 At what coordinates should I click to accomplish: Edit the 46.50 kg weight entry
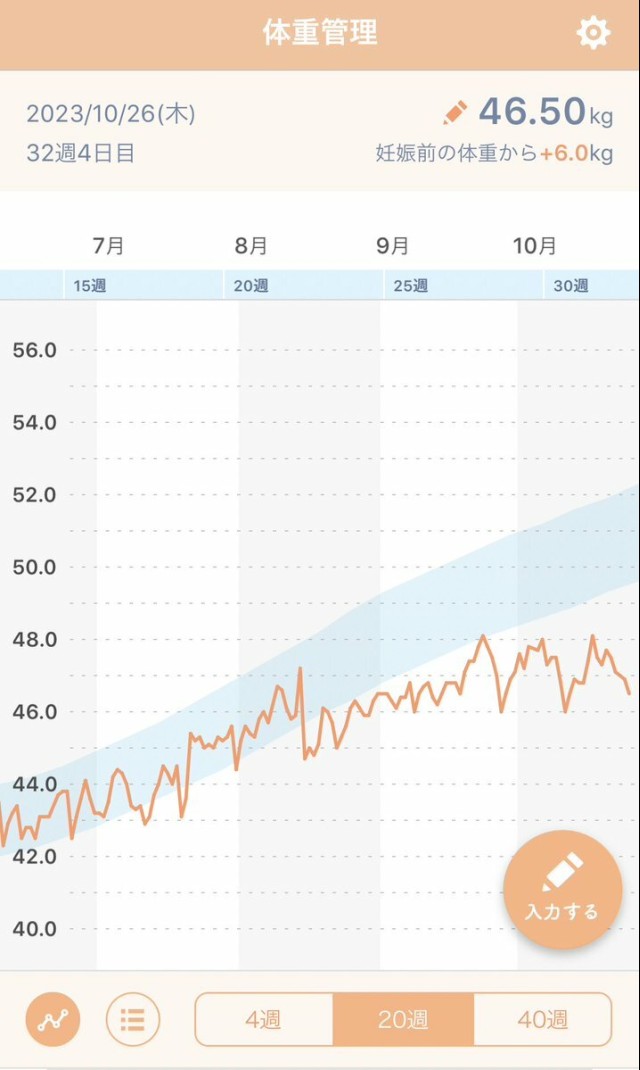(455, 112)
